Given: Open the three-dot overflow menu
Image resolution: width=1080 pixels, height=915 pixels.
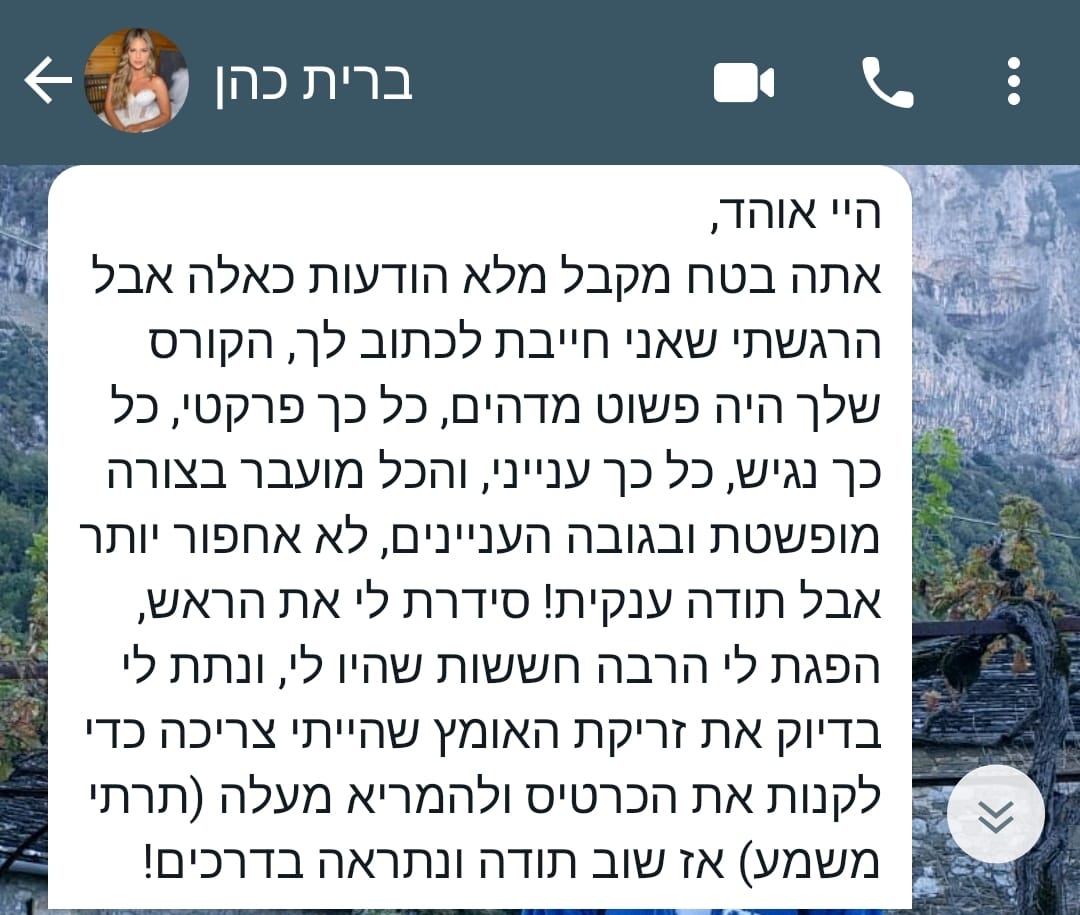Looking at the screenshot, I should click(1014, 82).
